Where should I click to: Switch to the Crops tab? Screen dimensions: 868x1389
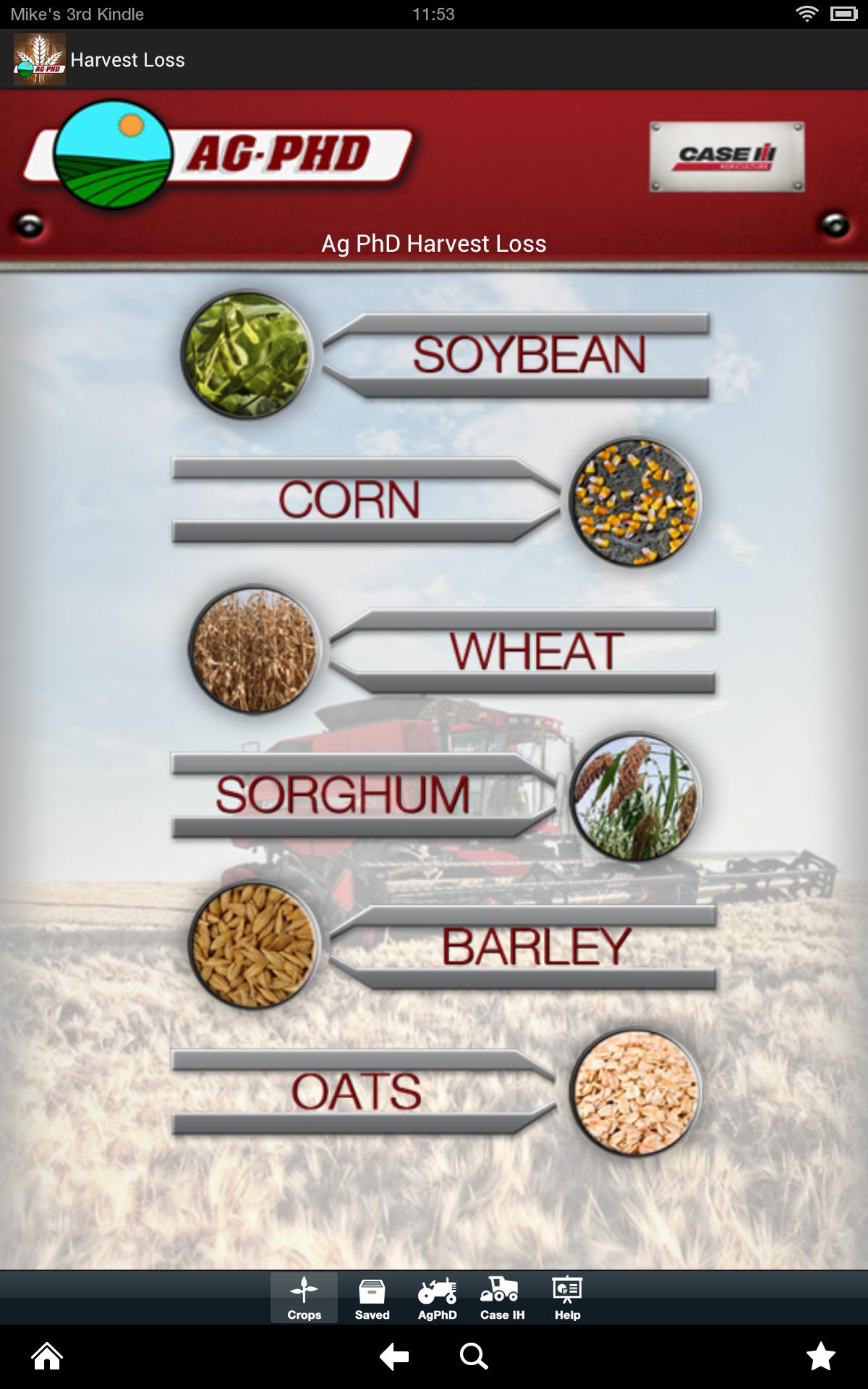click(x=304, y=1298)
